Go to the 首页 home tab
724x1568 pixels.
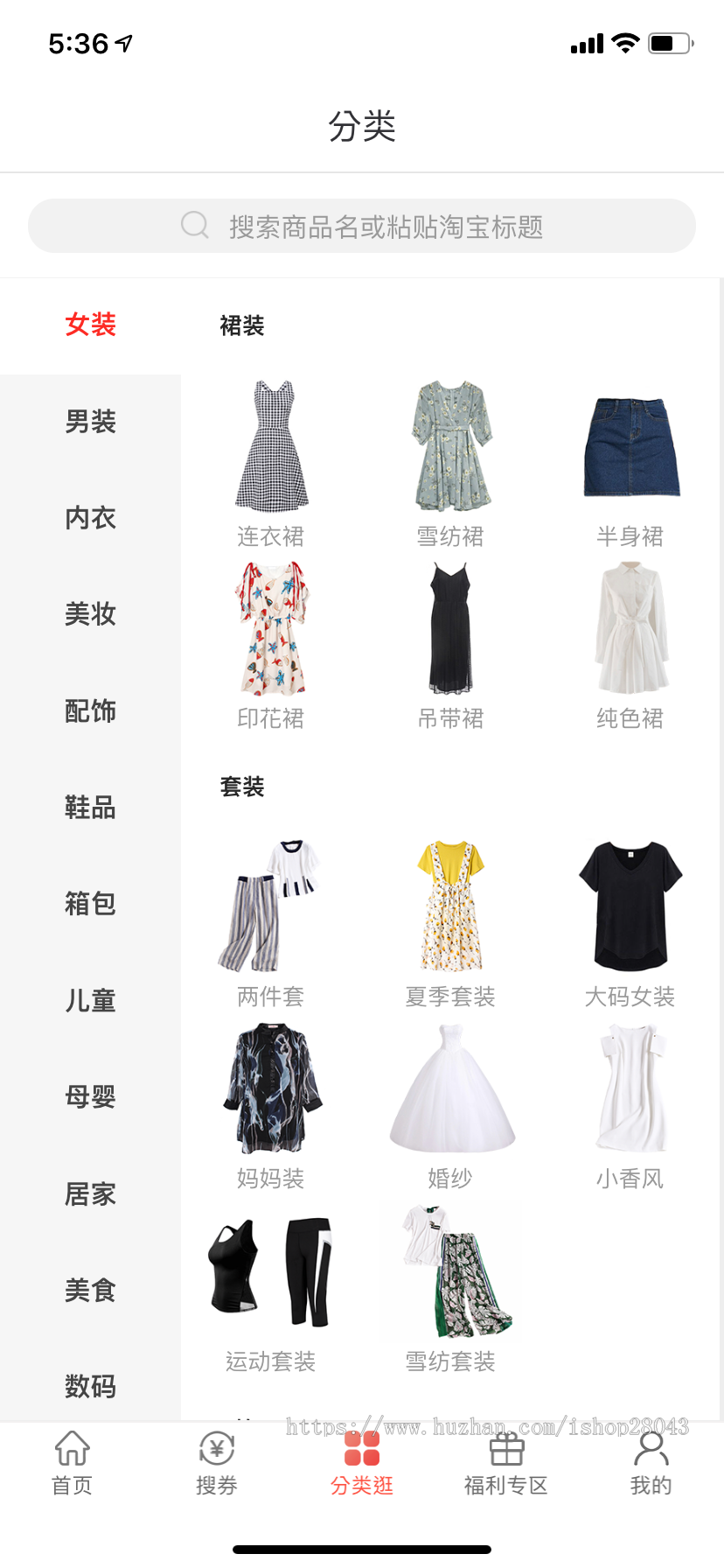73,1462
